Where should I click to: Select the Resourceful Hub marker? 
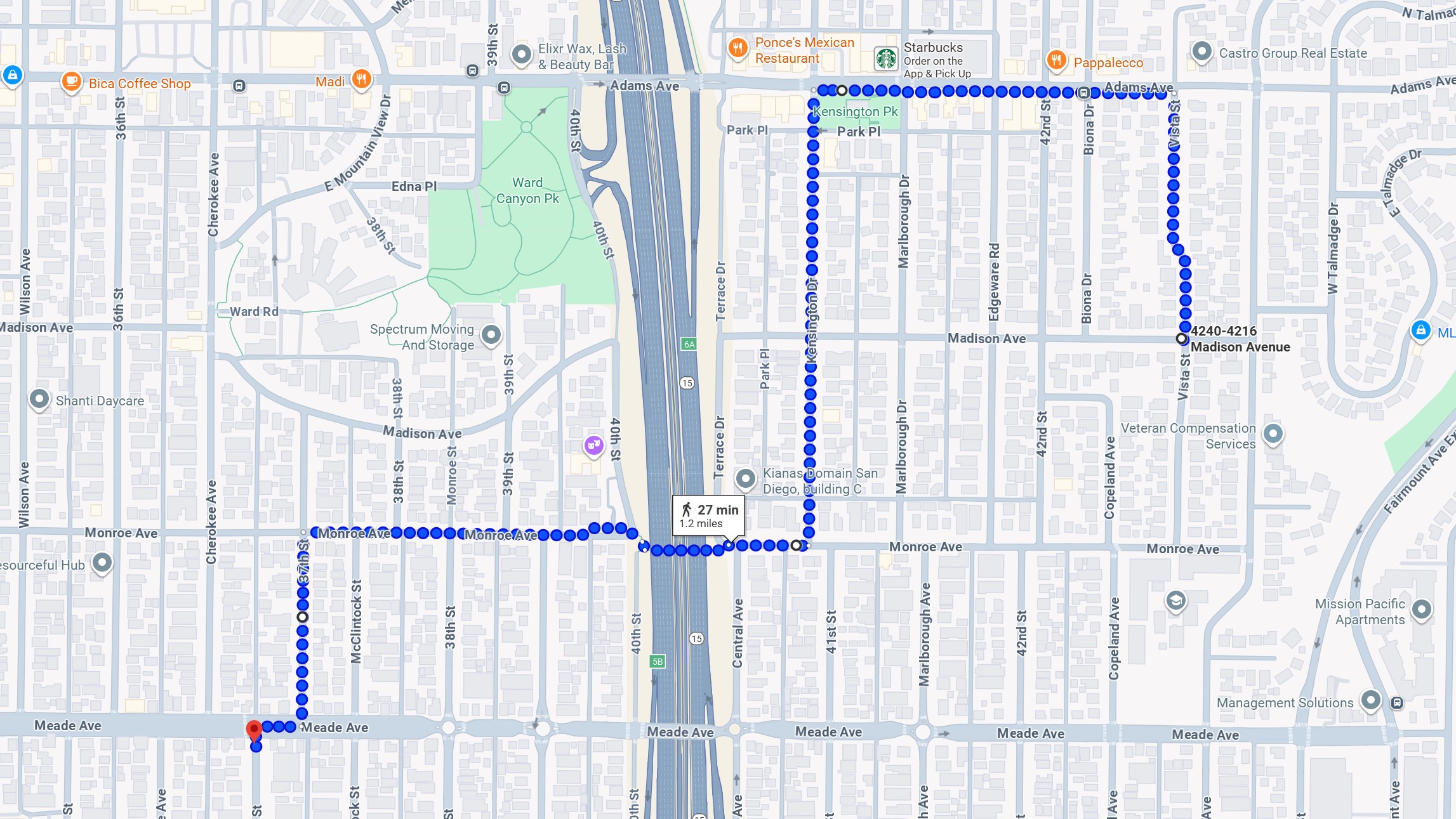tap(102, 562)
